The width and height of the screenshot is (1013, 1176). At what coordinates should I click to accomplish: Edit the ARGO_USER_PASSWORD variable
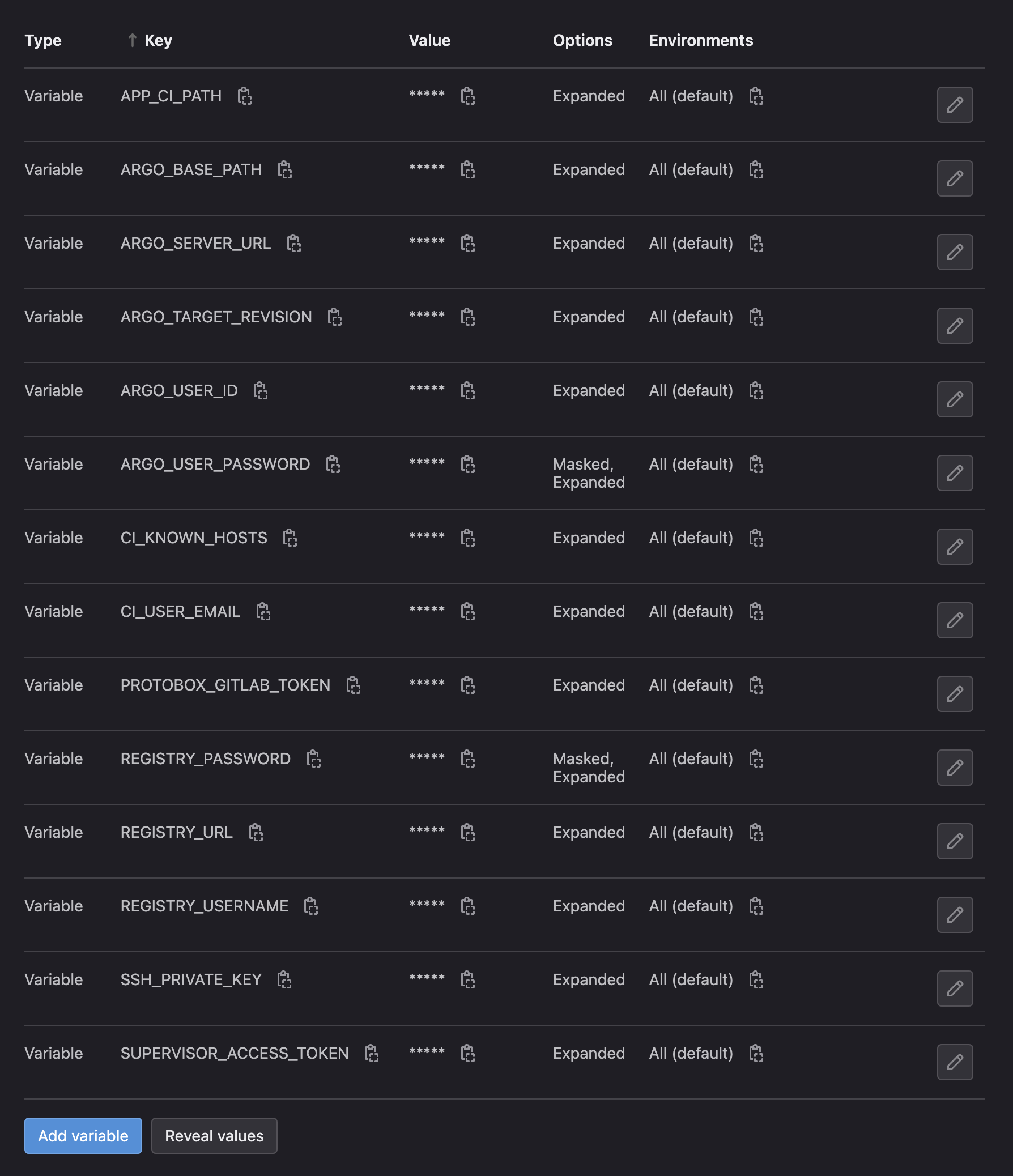[x=955, y=473]
